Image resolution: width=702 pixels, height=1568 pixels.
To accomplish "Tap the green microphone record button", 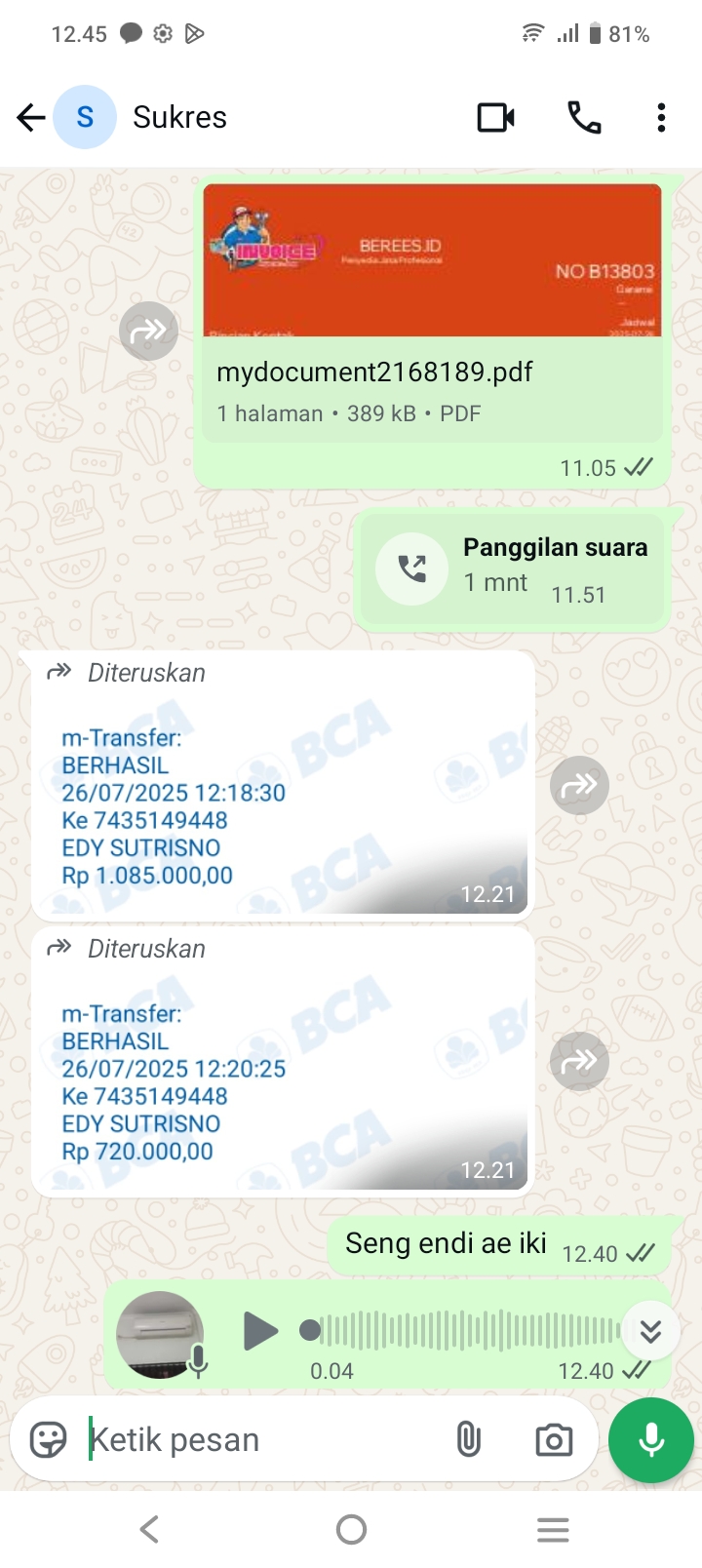I will [x=650, y=1439].
